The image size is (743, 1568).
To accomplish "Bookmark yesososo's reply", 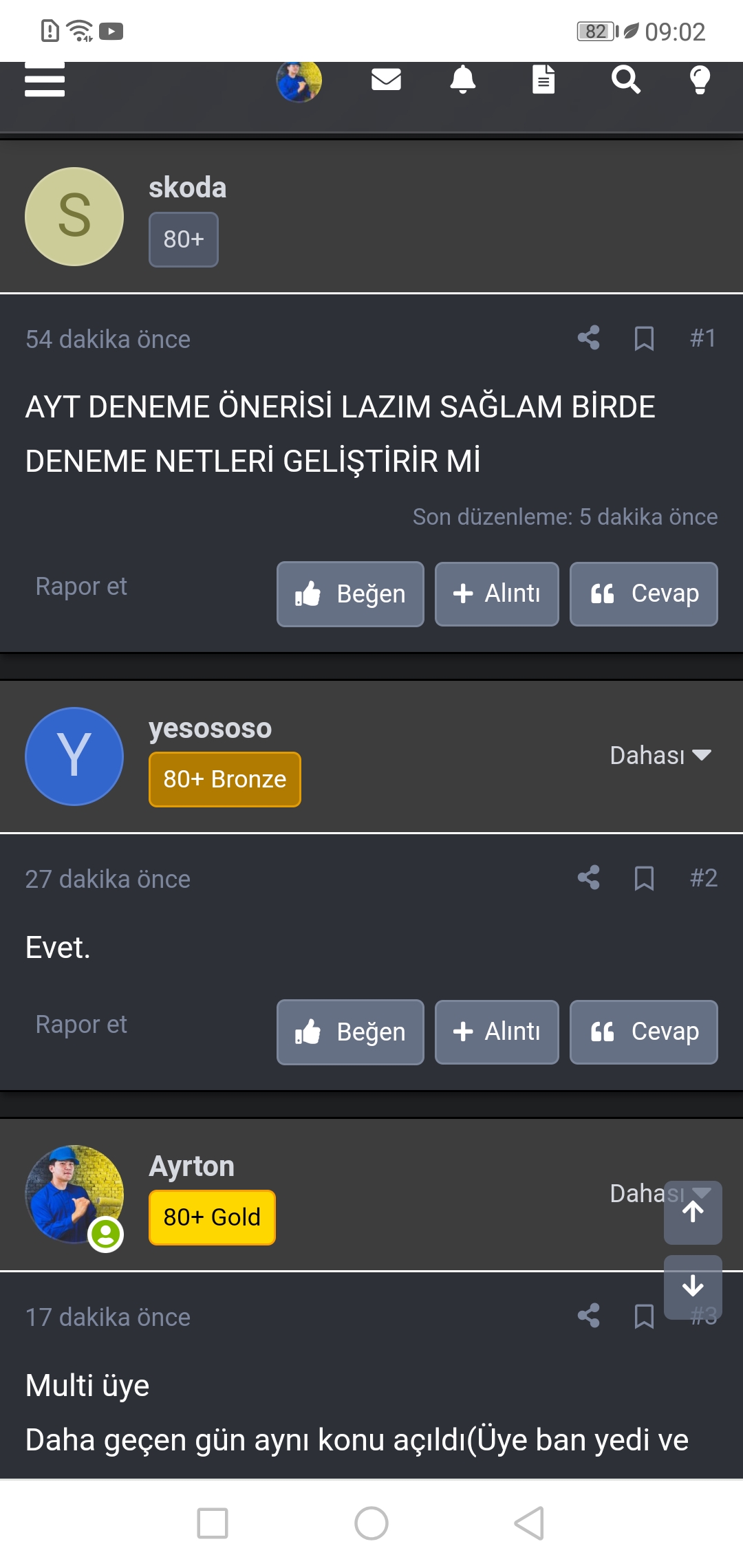I will point(643,878).
